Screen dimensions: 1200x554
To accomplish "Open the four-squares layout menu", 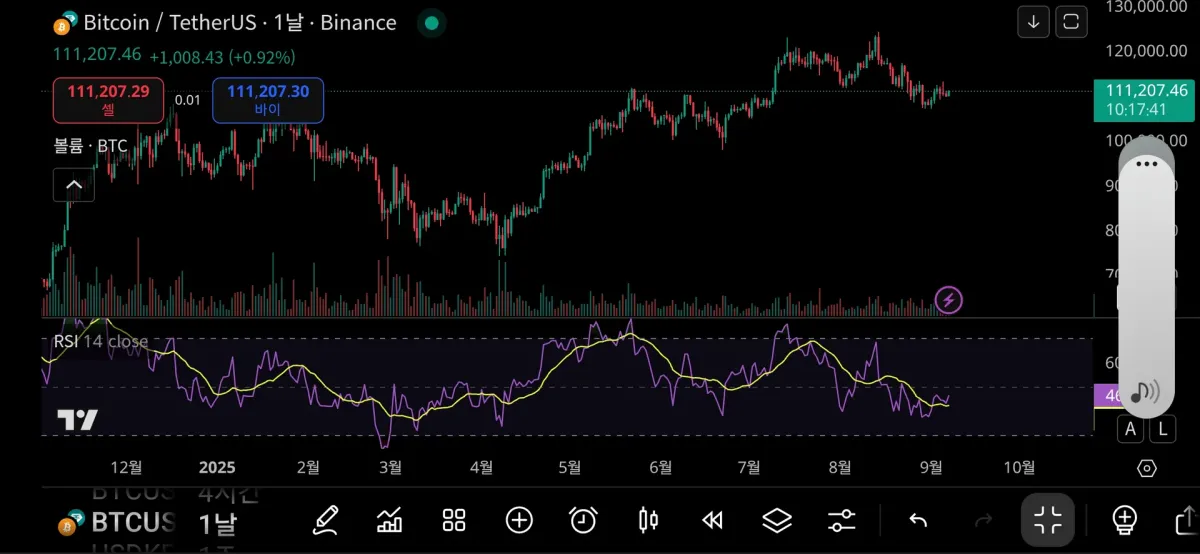I will coord(454,520).
